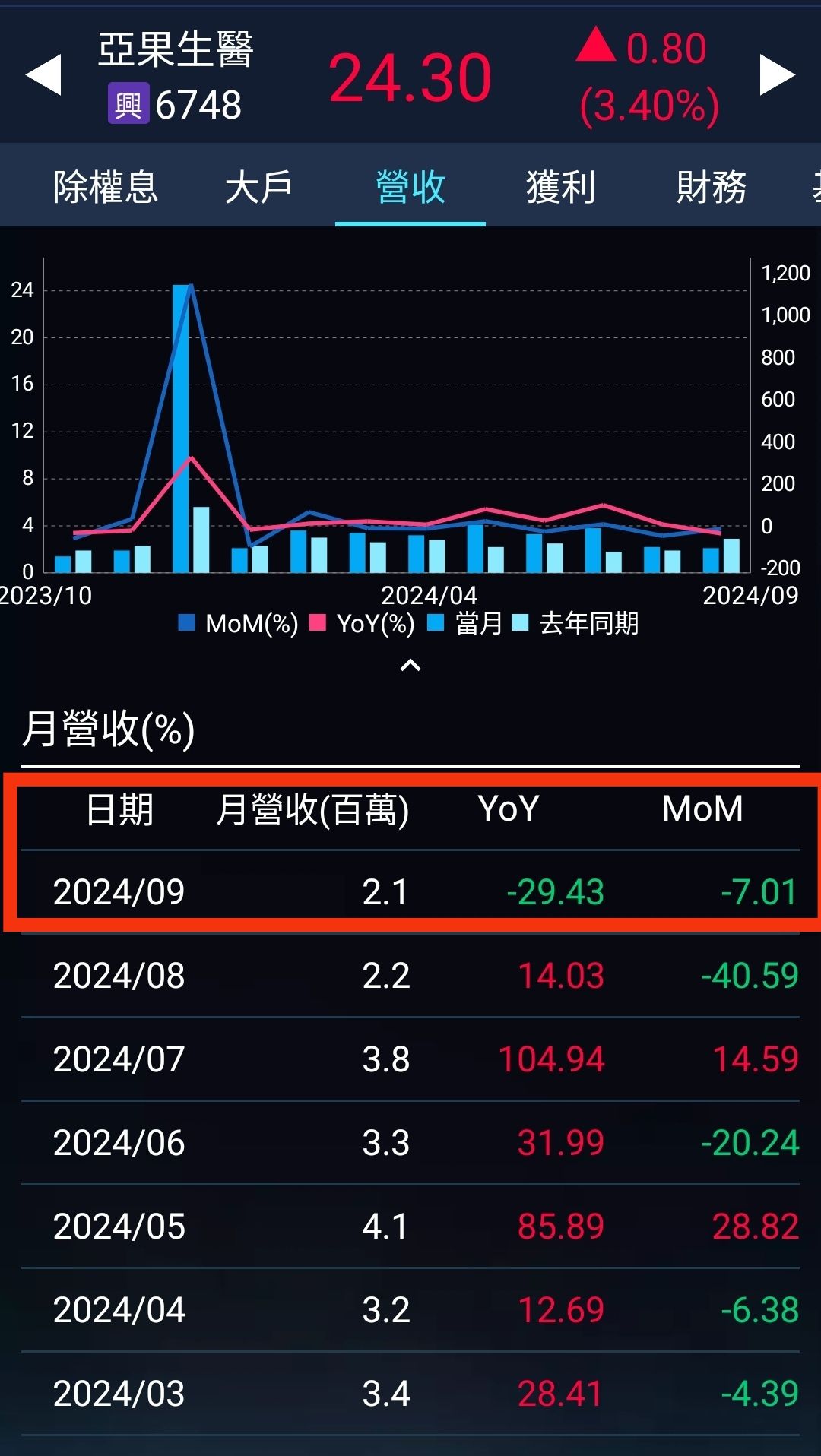Go to the next stock with right arrow

coord(777,75)
